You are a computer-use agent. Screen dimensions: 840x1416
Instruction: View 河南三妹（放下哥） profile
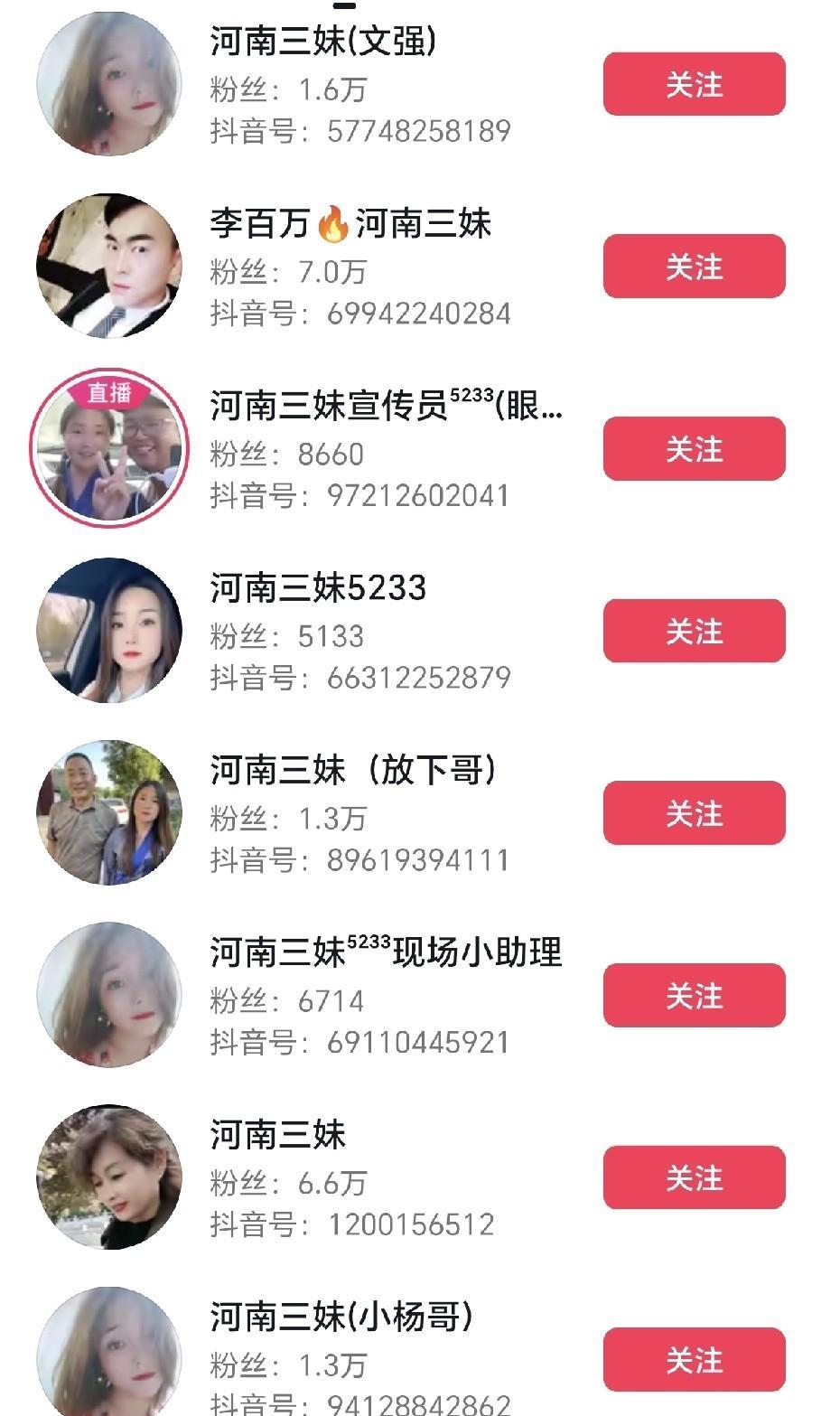353,771
